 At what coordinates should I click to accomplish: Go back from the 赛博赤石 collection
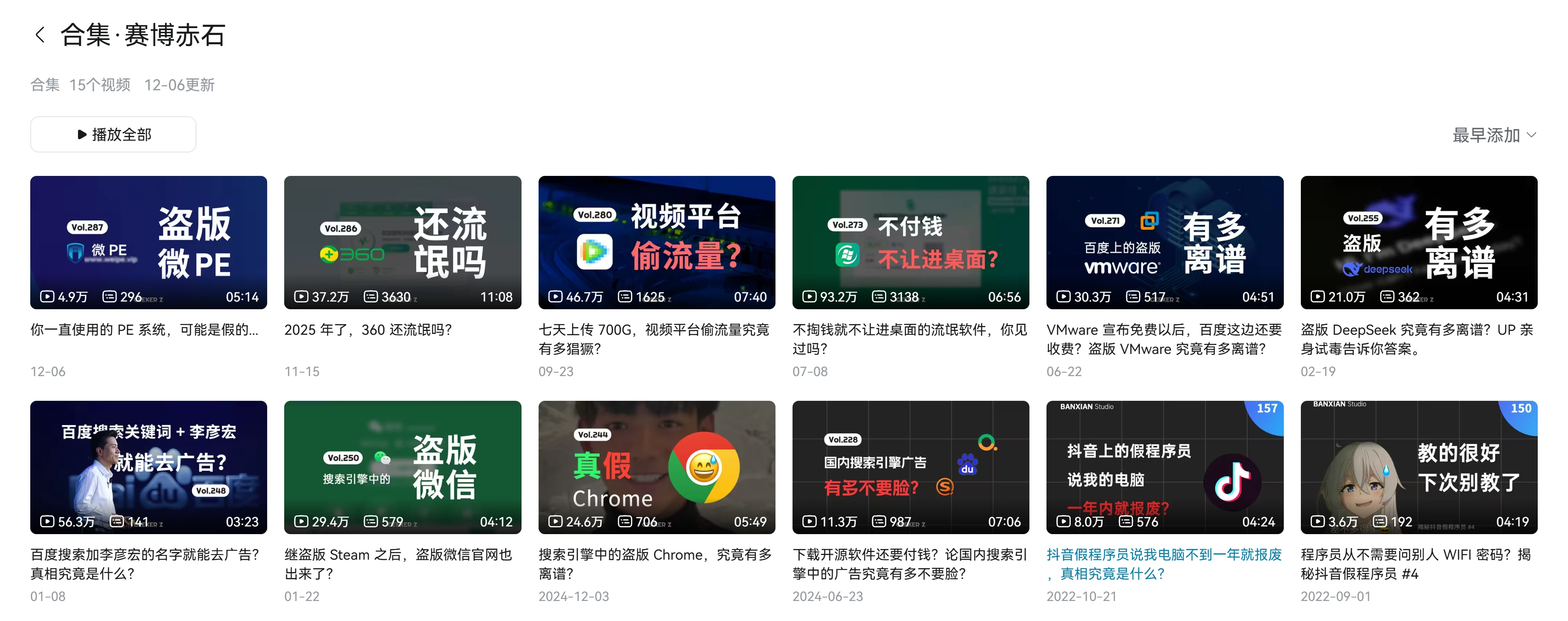click(40, 34)
